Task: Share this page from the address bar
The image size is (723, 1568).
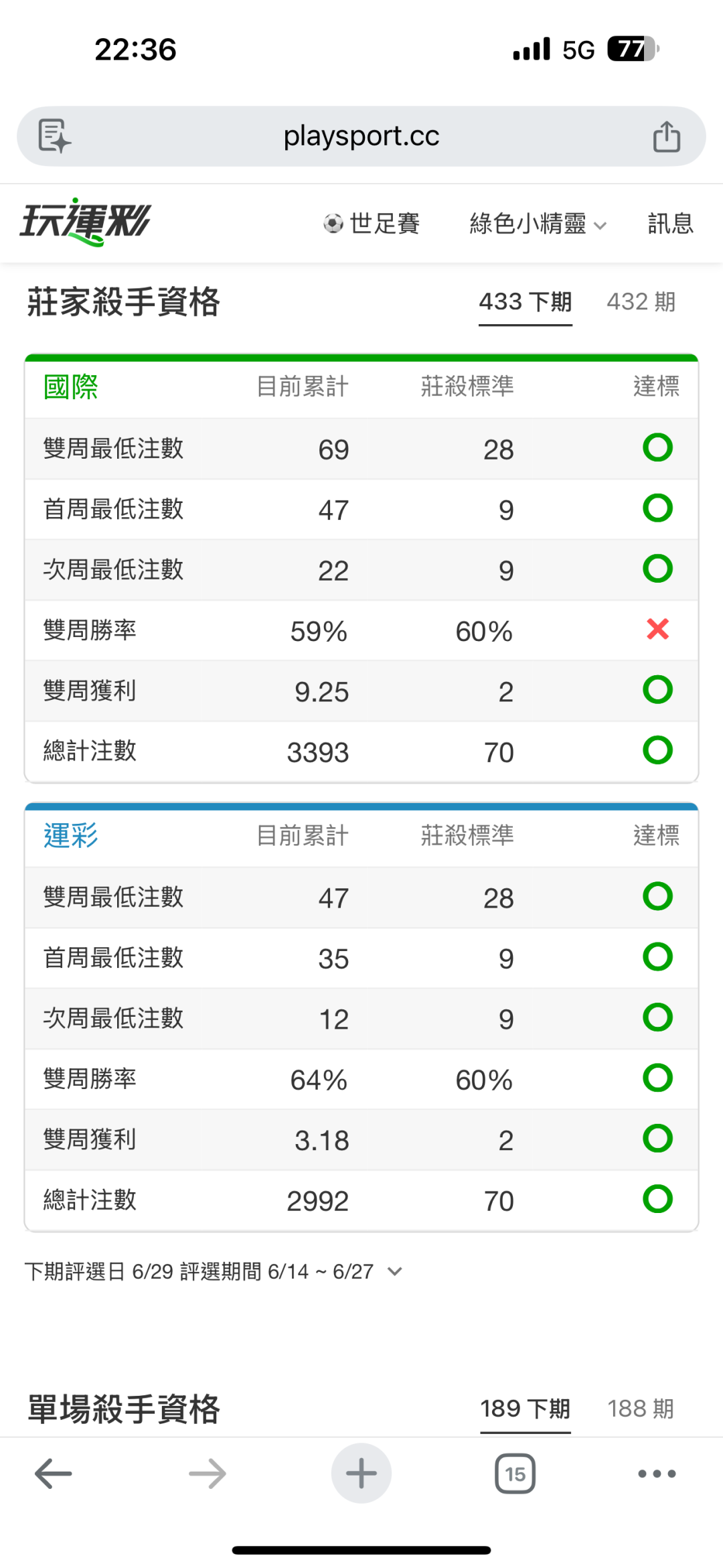Action: pyautogui.click(x=667, y=136)
